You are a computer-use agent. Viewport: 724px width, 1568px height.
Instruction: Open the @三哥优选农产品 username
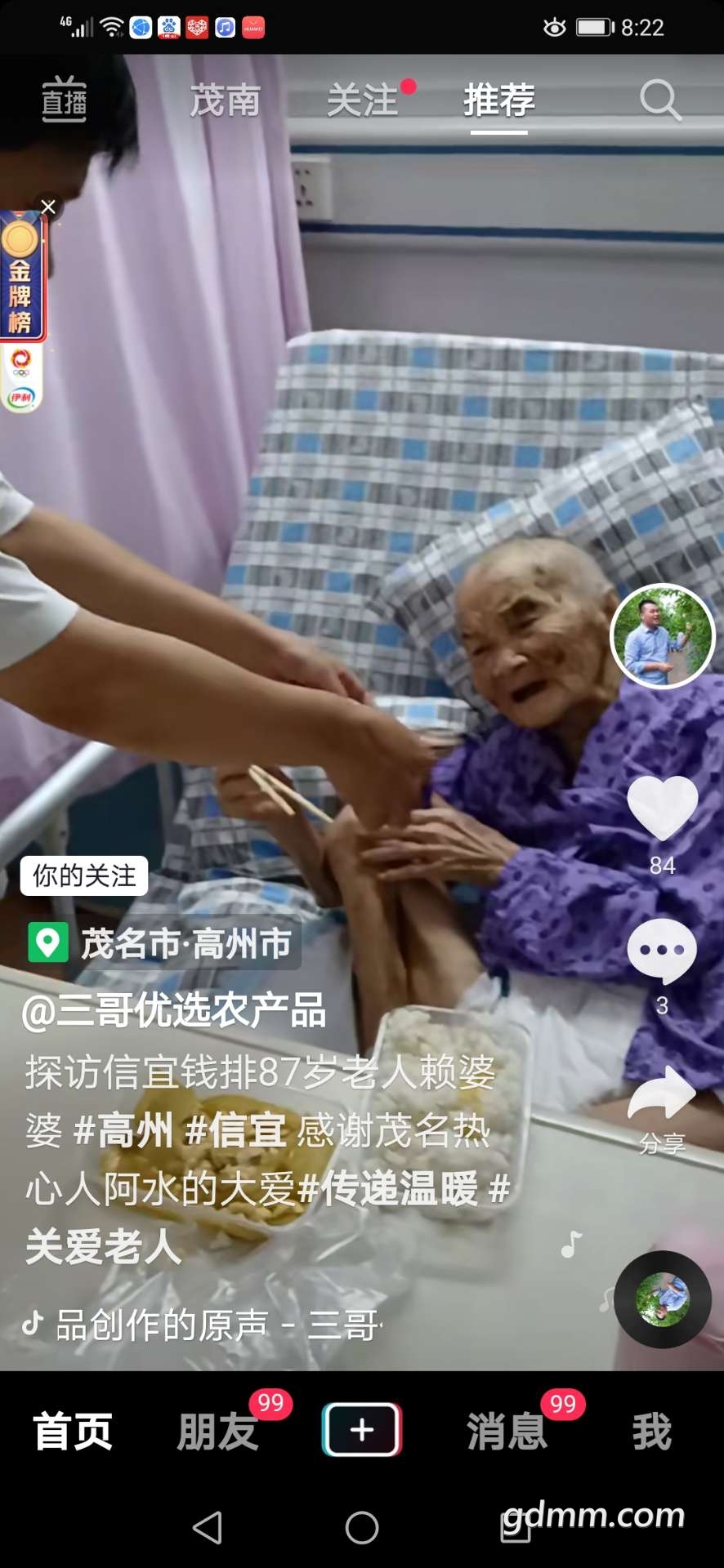[x=173, y=1011]
